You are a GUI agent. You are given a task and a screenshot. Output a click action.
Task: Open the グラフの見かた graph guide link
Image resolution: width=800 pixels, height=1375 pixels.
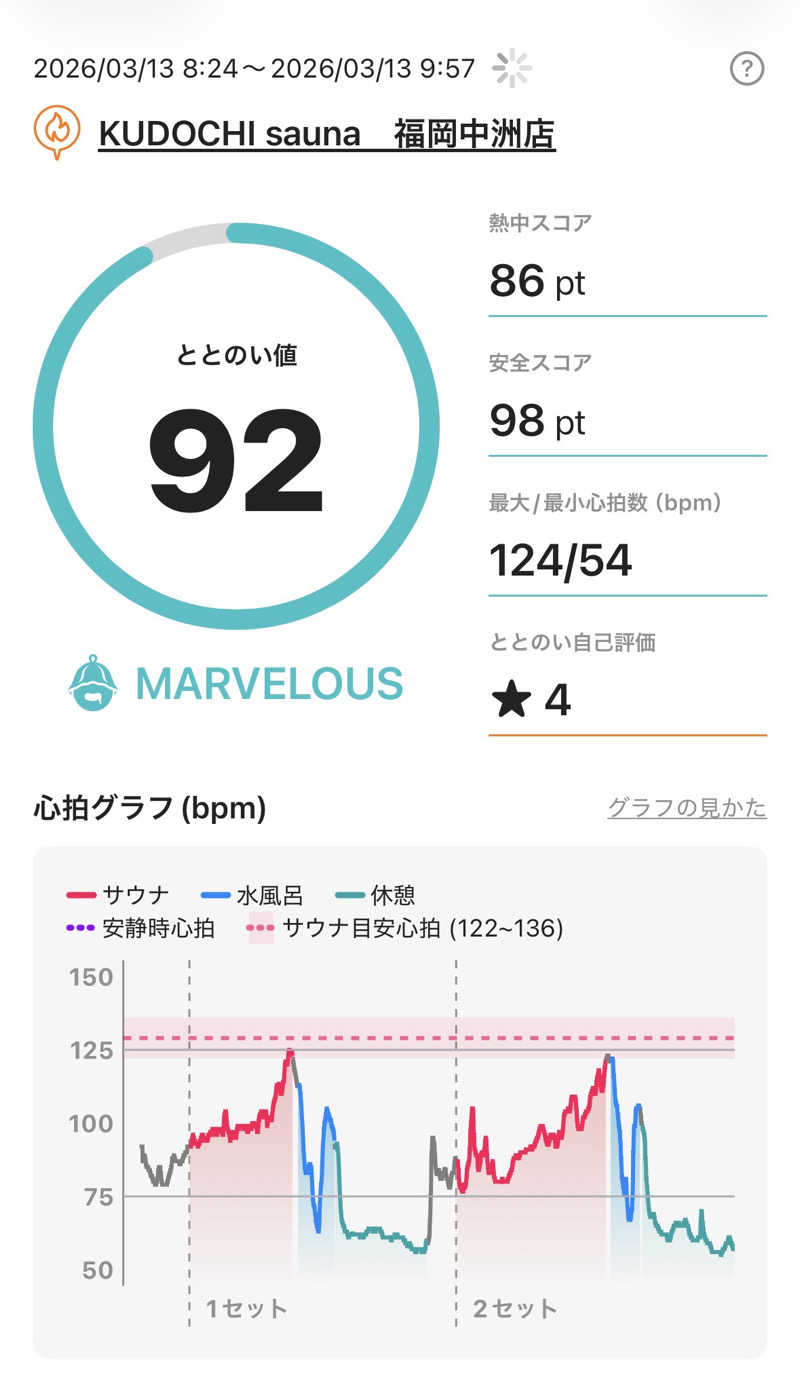(x=686, y=808)
